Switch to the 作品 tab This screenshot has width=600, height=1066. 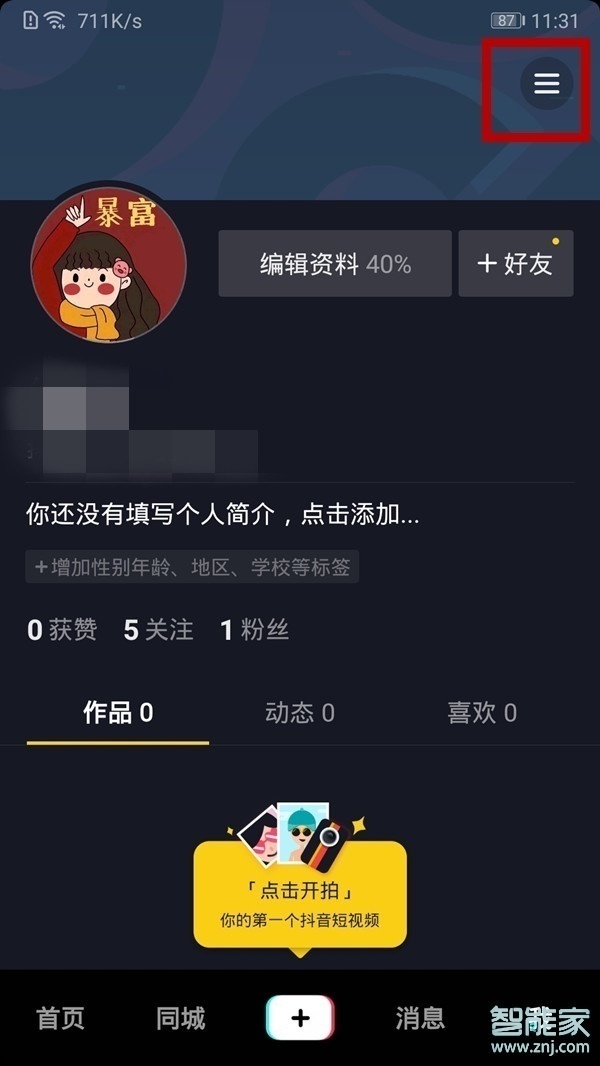point(118,713)
